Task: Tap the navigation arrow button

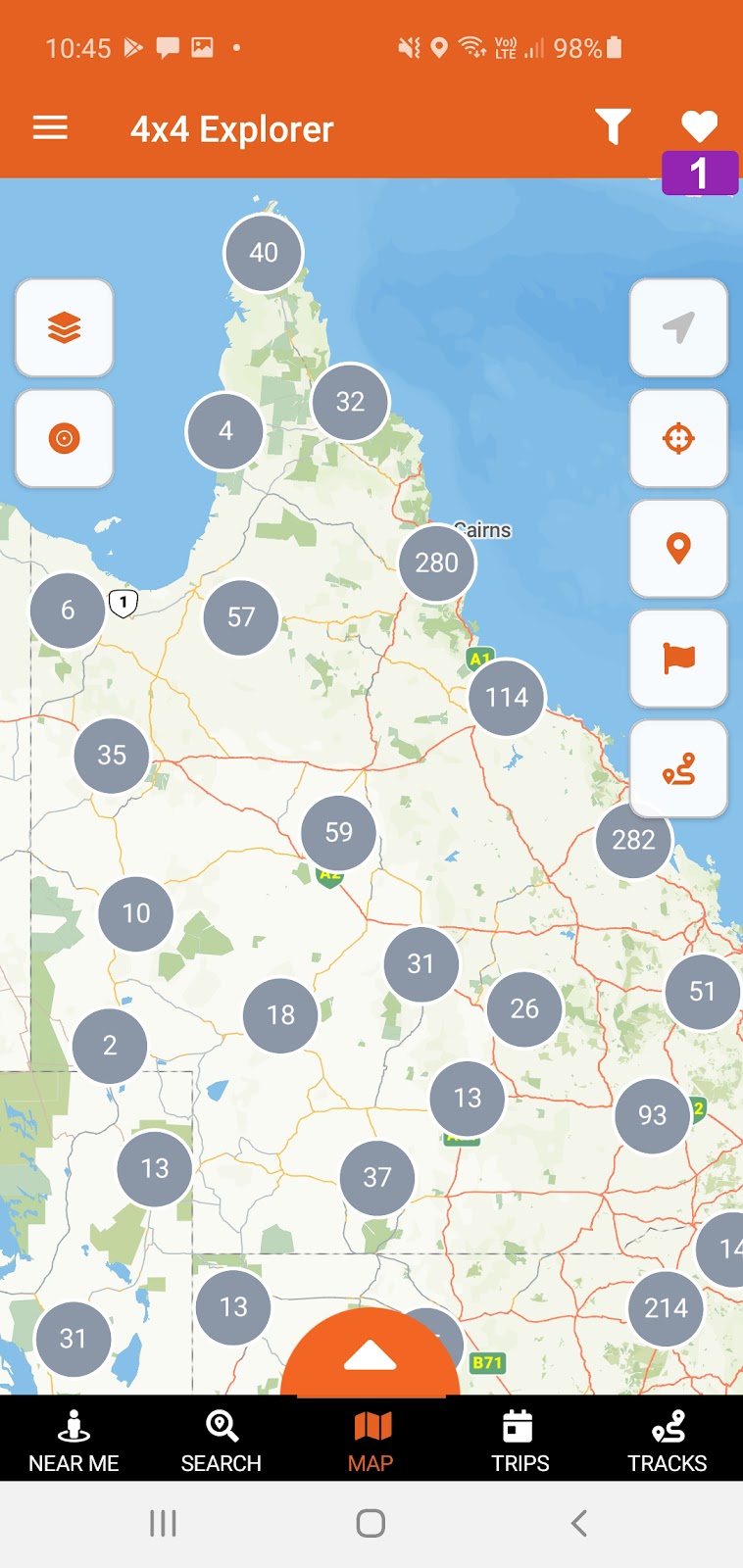Action: [x=678, y=327]
